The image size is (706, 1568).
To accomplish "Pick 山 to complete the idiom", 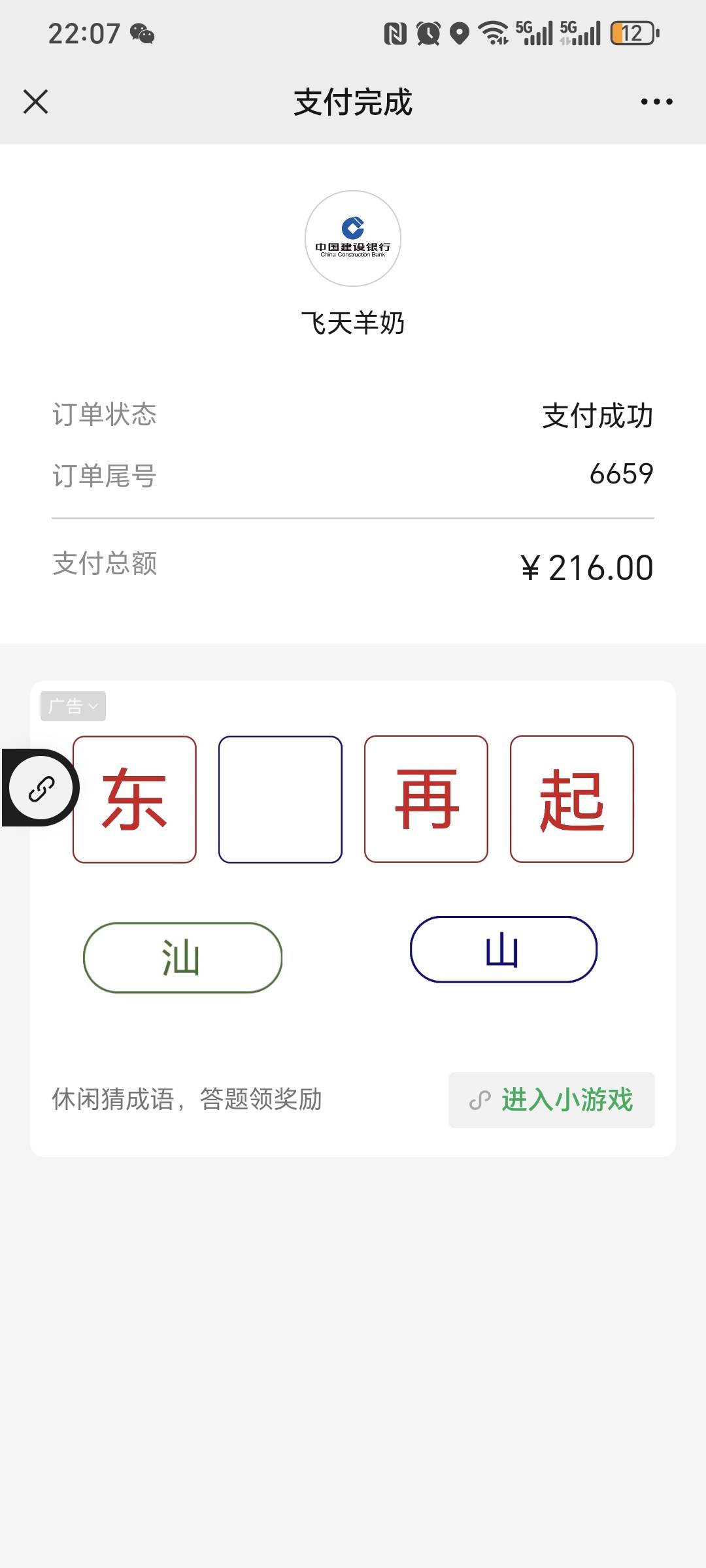I will click(x=503, y=949).
